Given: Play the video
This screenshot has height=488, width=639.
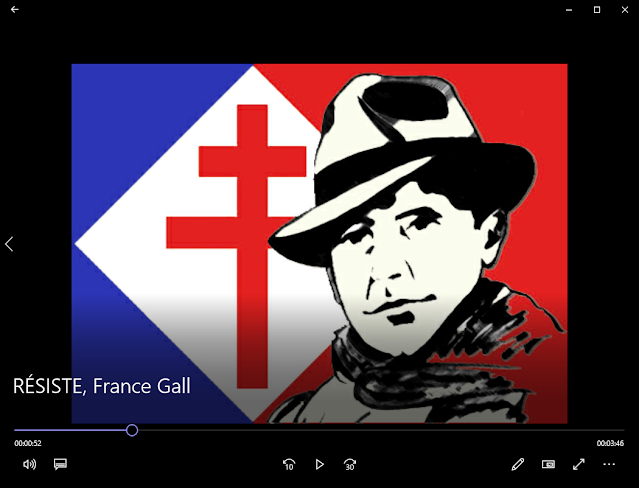Looking at the screenshot, I should pos(320,464).
